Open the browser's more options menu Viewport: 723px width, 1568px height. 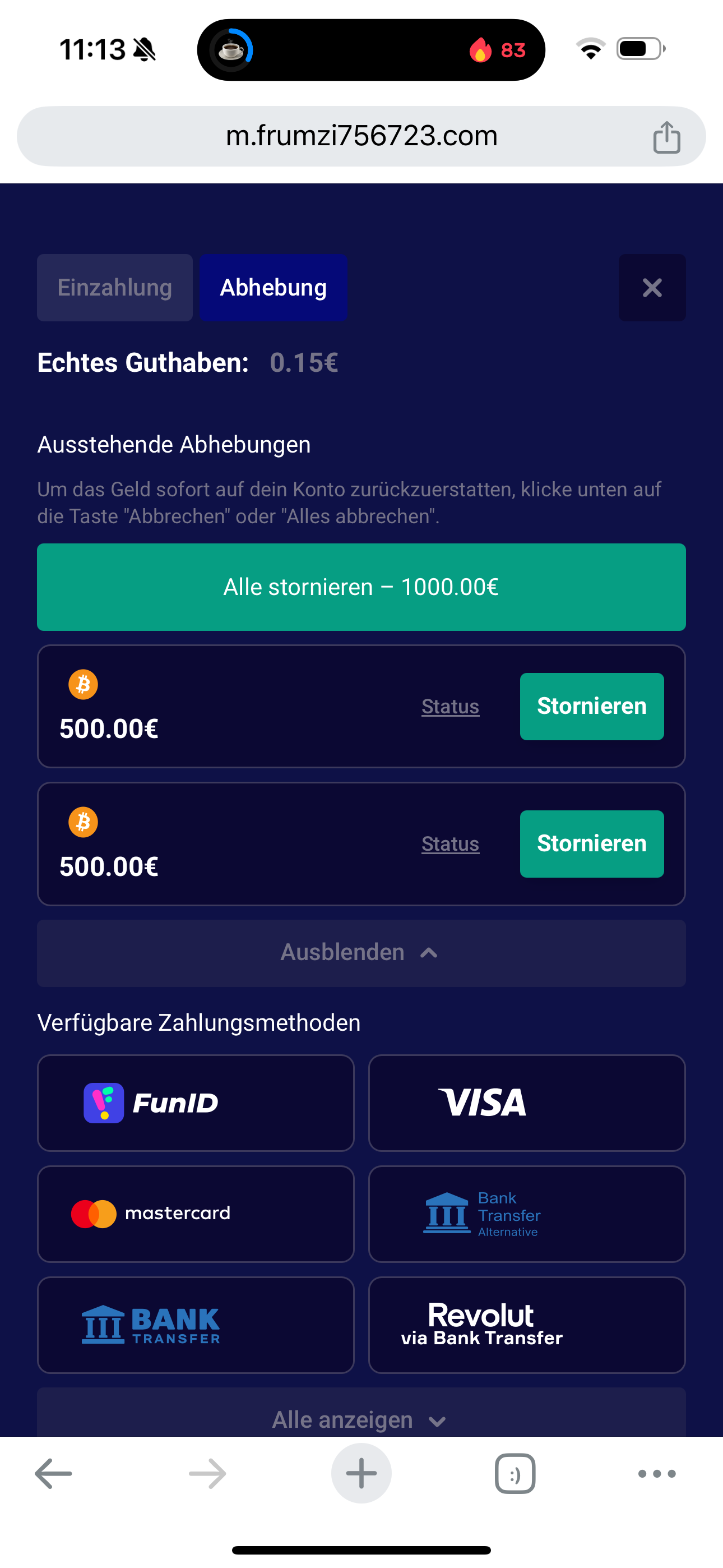tap(657, 1473)
